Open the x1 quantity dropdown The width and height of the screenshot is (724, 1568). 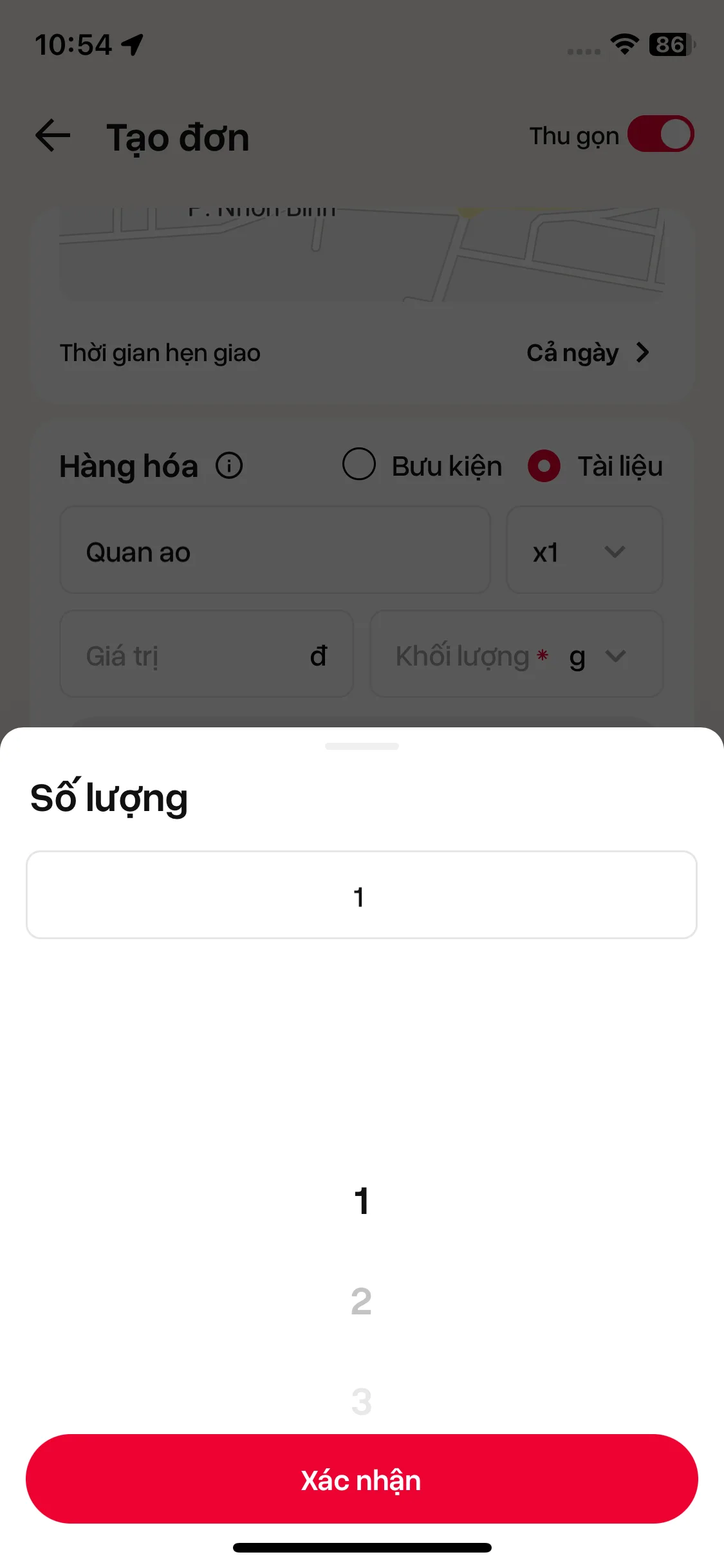pyautogui.click(x=582, y=551)
